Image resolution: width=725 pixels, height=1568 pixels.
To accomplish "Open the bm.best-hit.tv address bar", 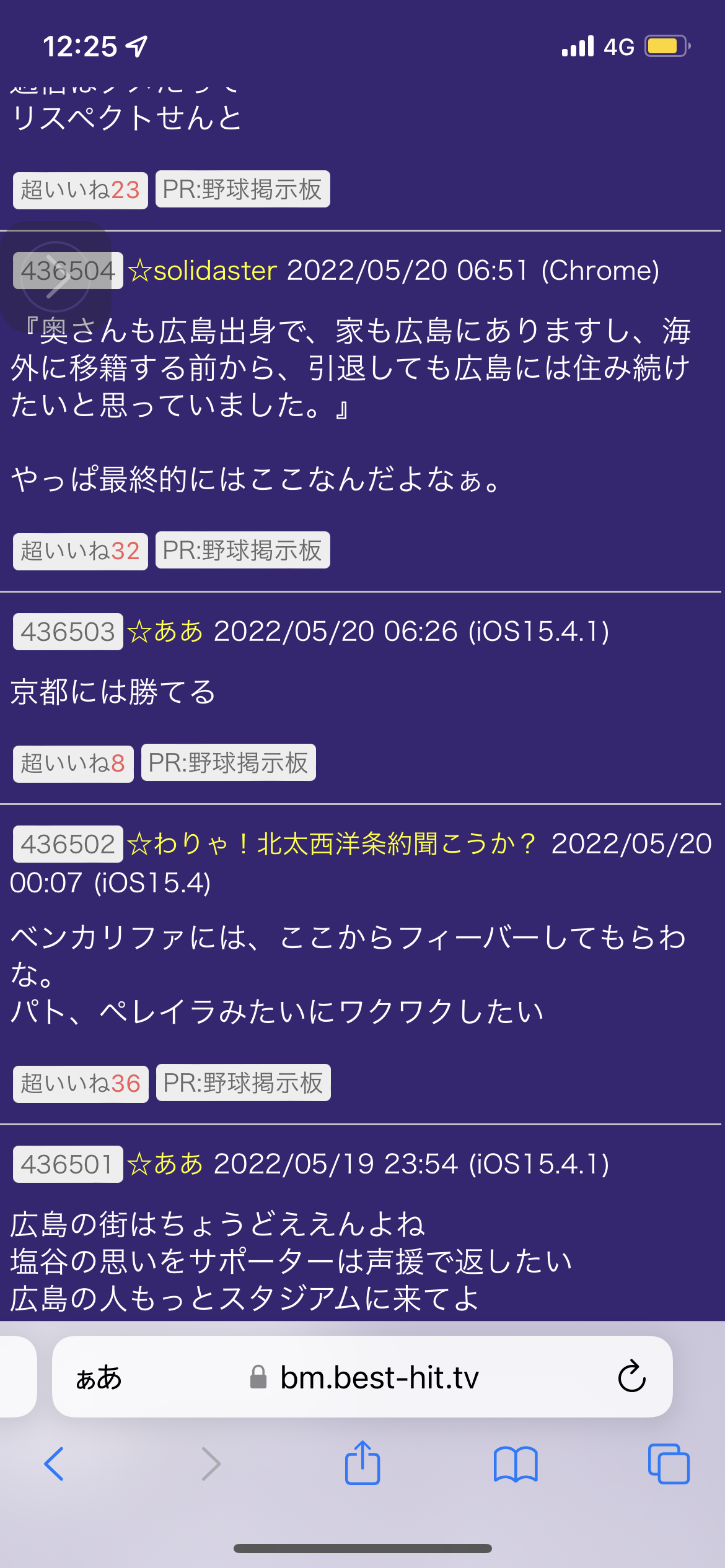I will pyautogui.click(x=379, y=1378).
